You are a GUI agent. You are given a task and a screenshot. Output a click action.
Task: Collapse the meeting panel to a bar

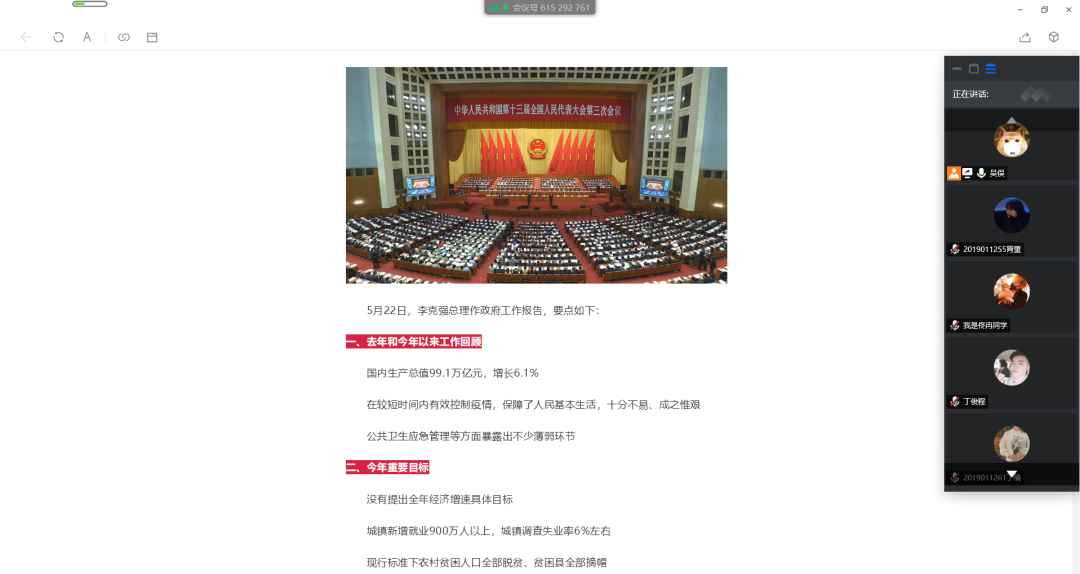[957, 69]
